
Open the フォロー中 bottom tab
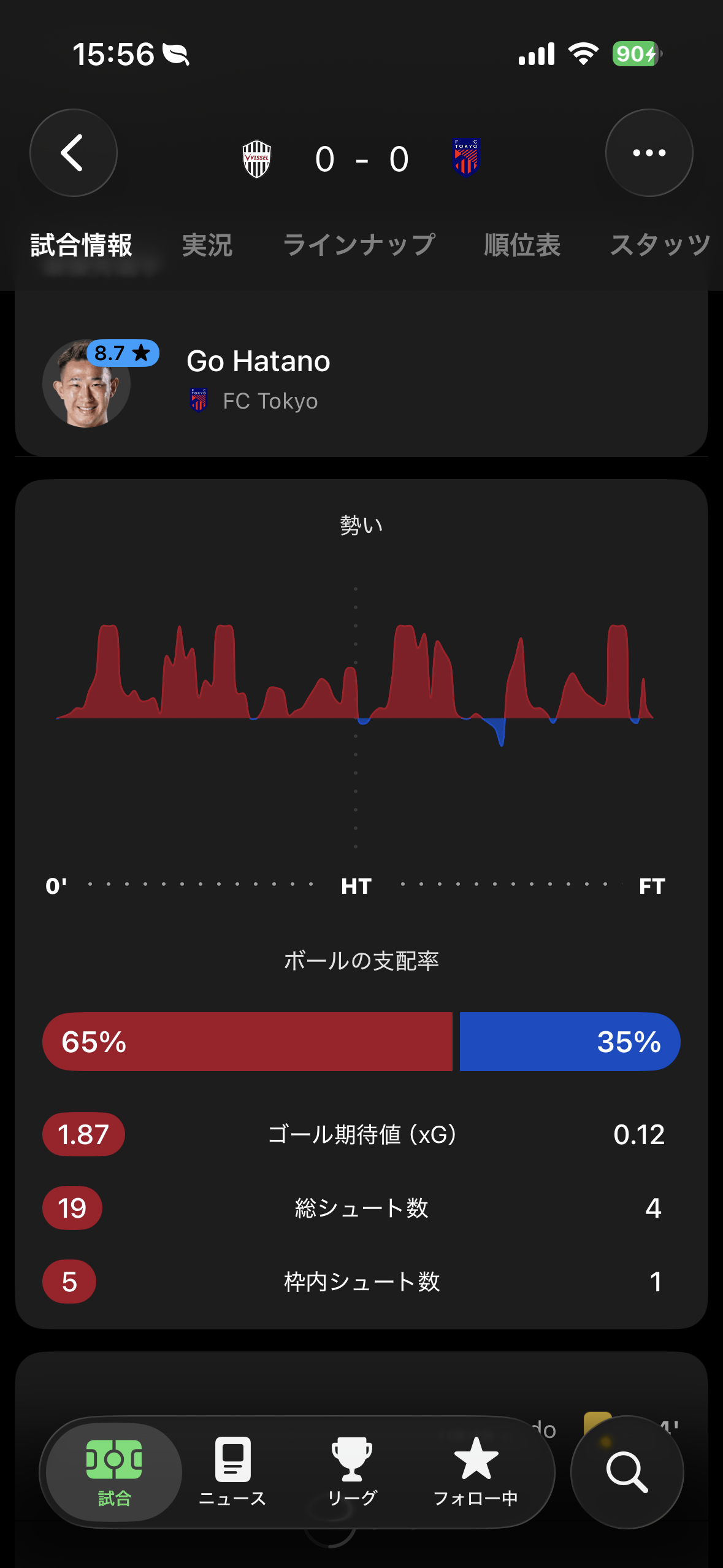tap(475, 1471)
